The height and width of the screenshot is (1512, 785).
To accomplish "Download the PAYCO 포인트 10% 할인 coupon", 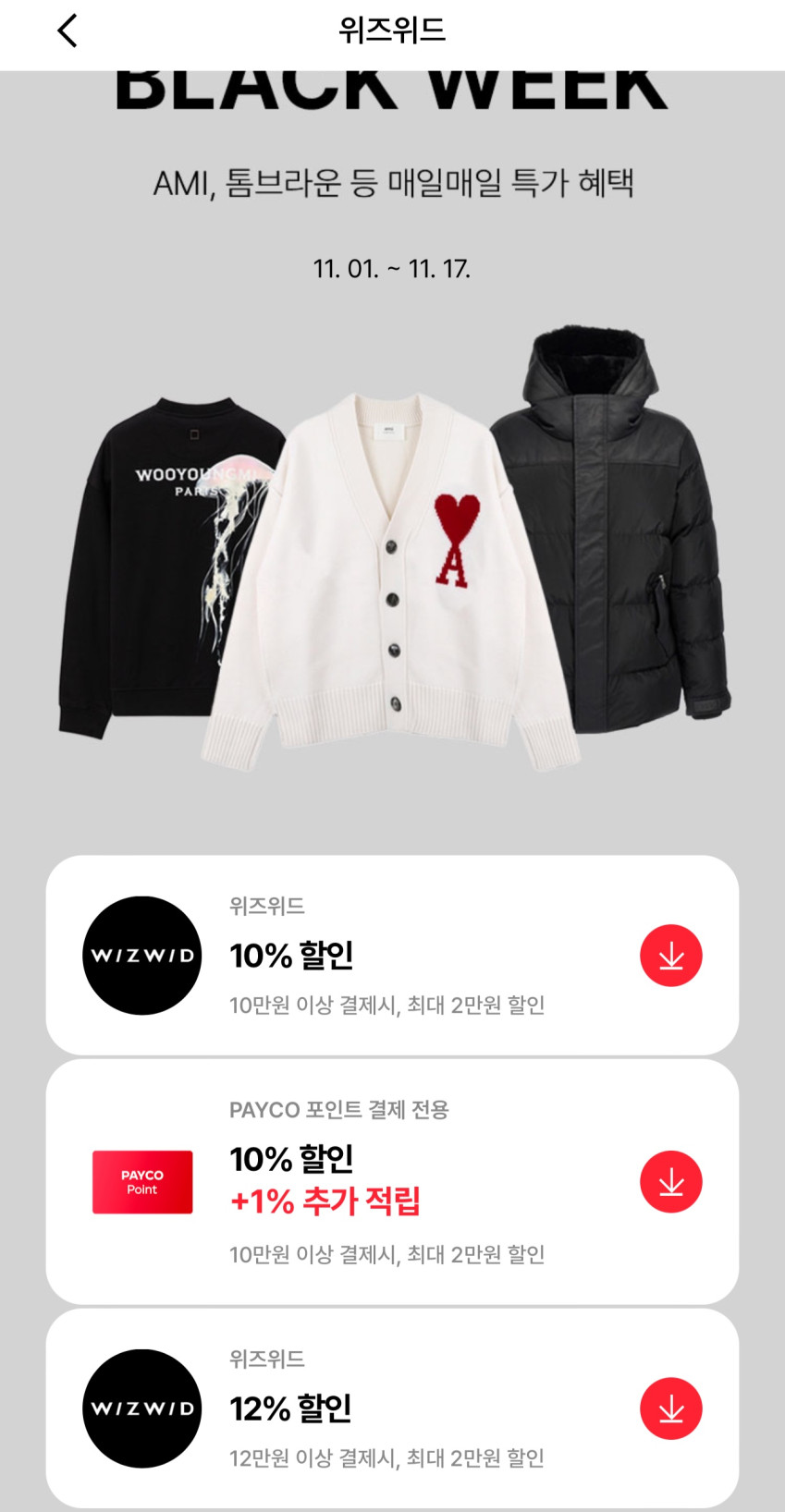I will 670,1181.
